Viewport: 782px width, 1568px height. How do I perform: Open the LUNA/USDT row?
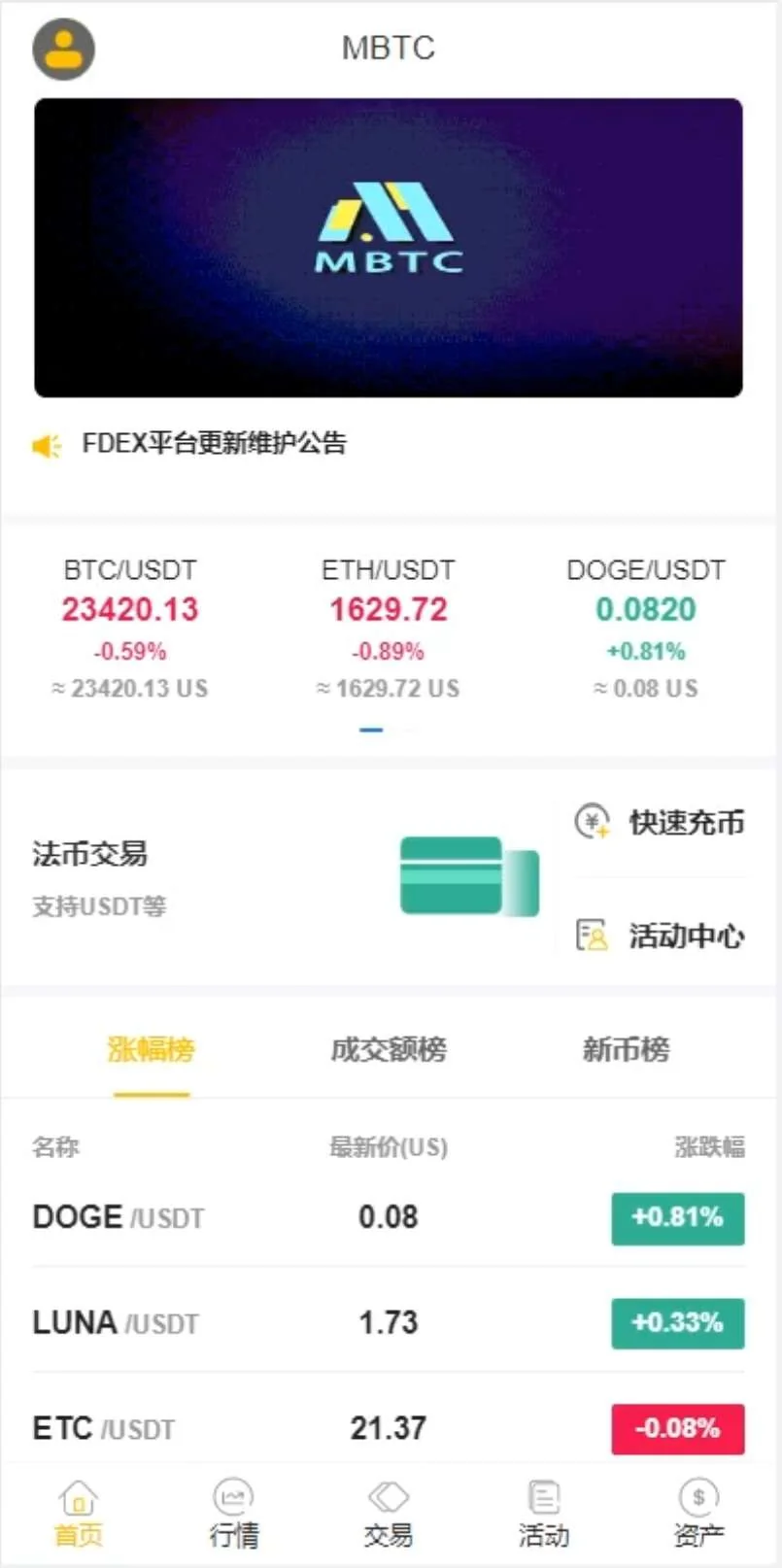pos(389,1322)
